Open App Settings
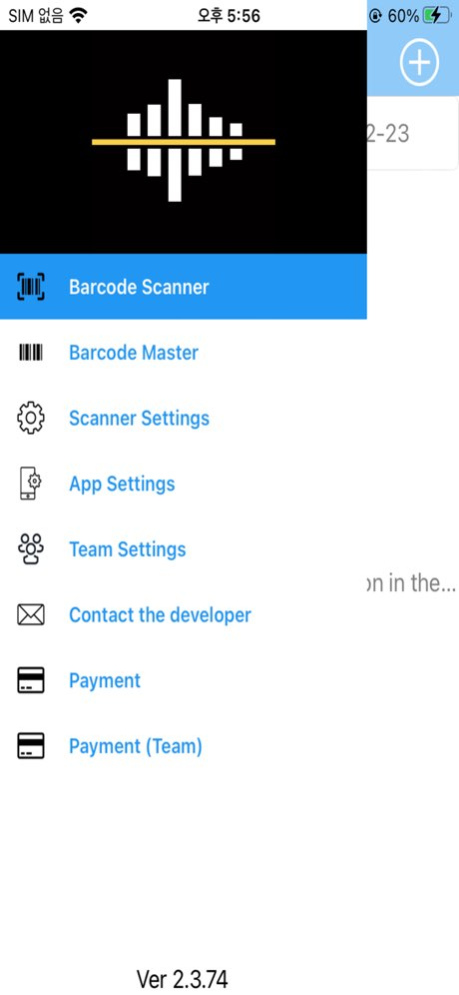The height and width of the screenshot is (995, 459). click(183, 484)
